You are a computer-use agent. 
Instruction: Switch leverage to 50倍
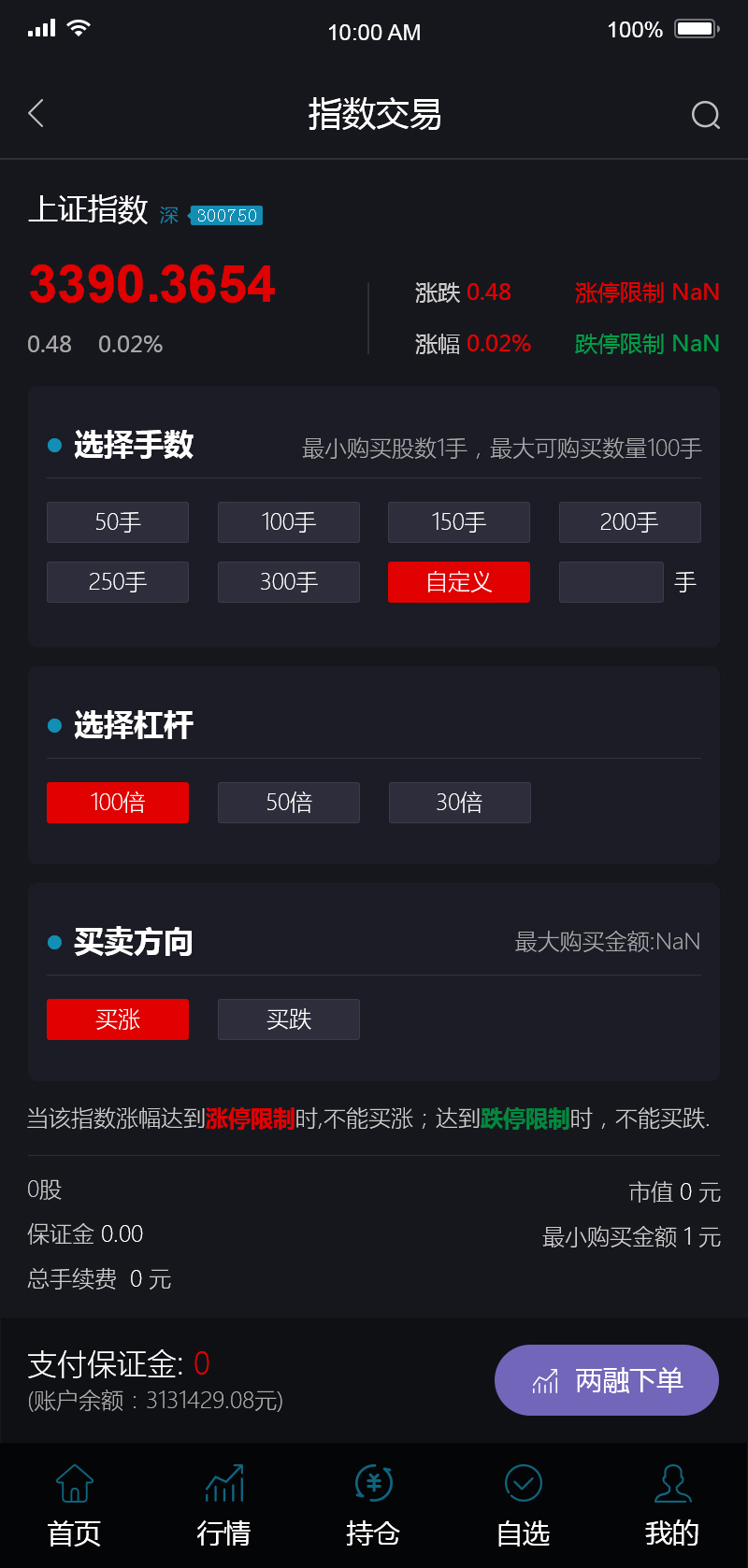[x=288, y=803]
